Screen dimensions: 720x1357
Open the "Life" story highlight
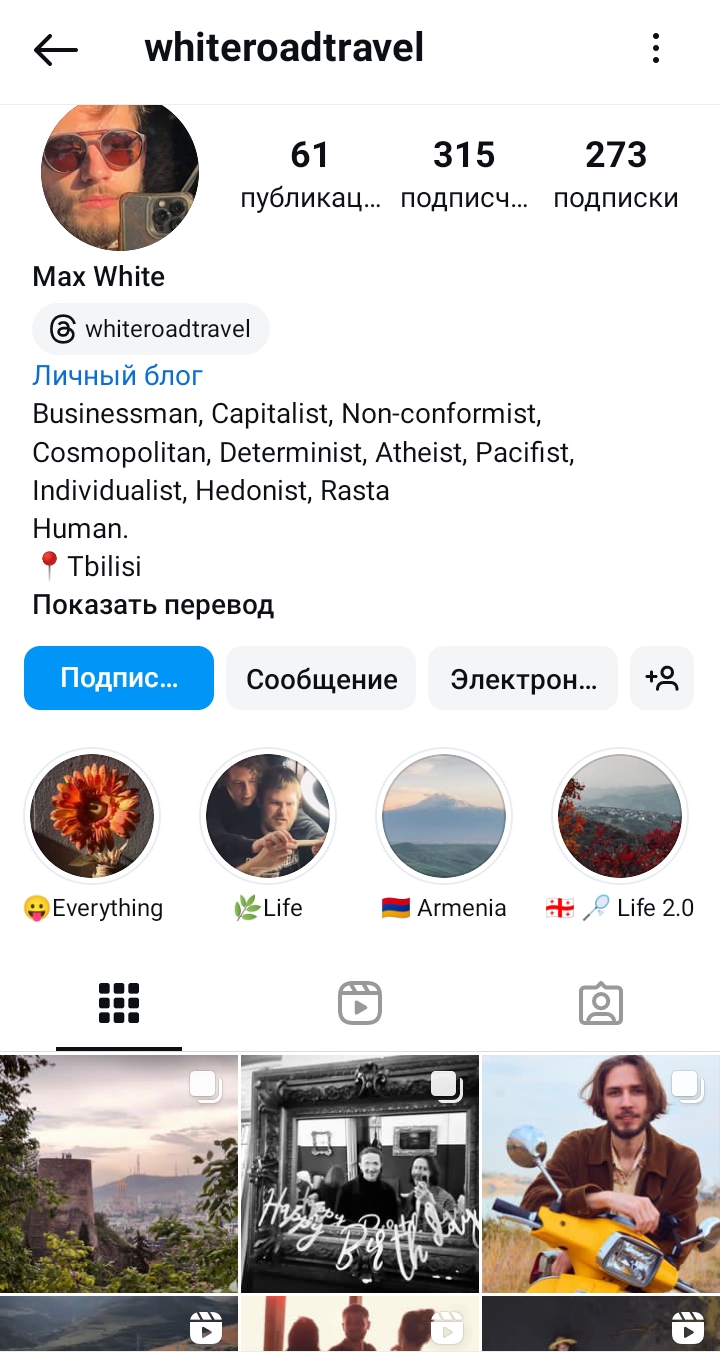click(x=268, y=816)
